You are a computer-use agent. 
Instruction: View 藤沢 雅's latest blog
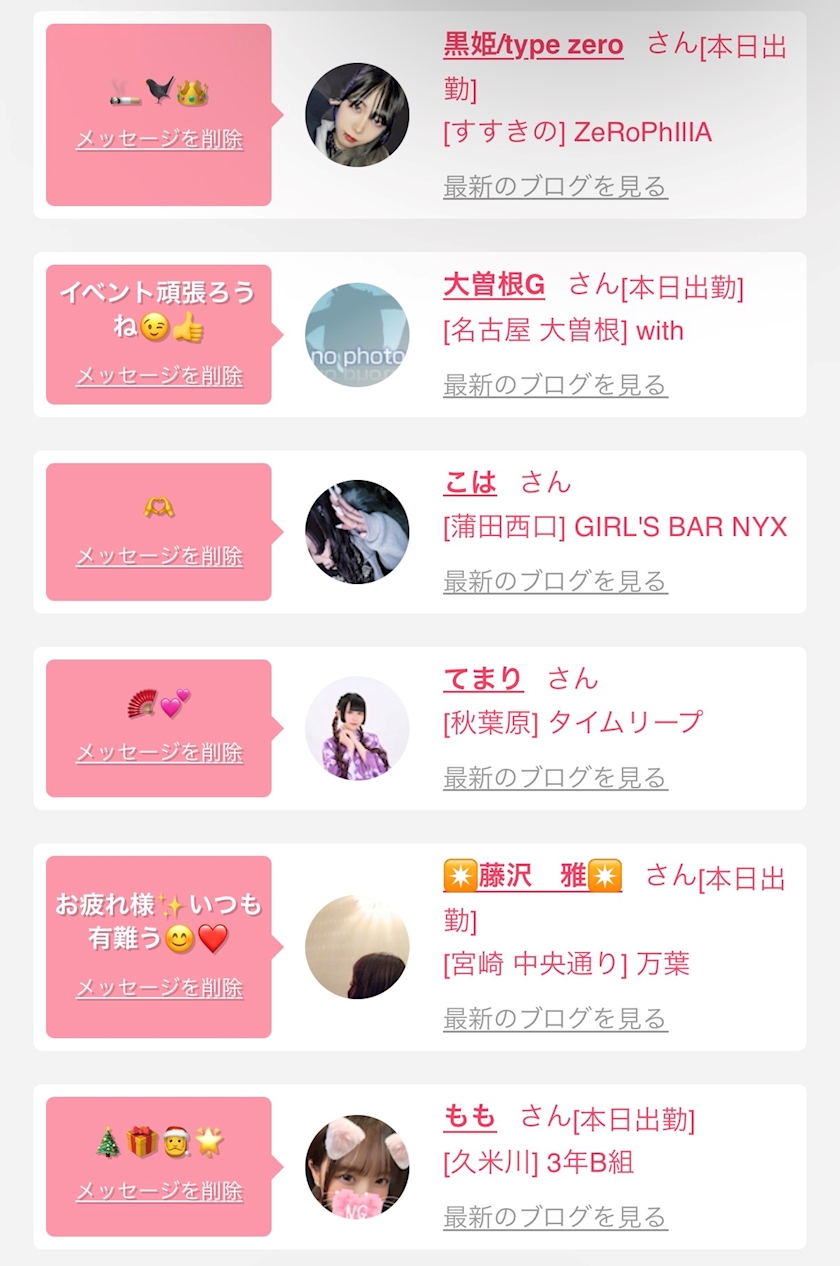click(x=555, y=1019)
